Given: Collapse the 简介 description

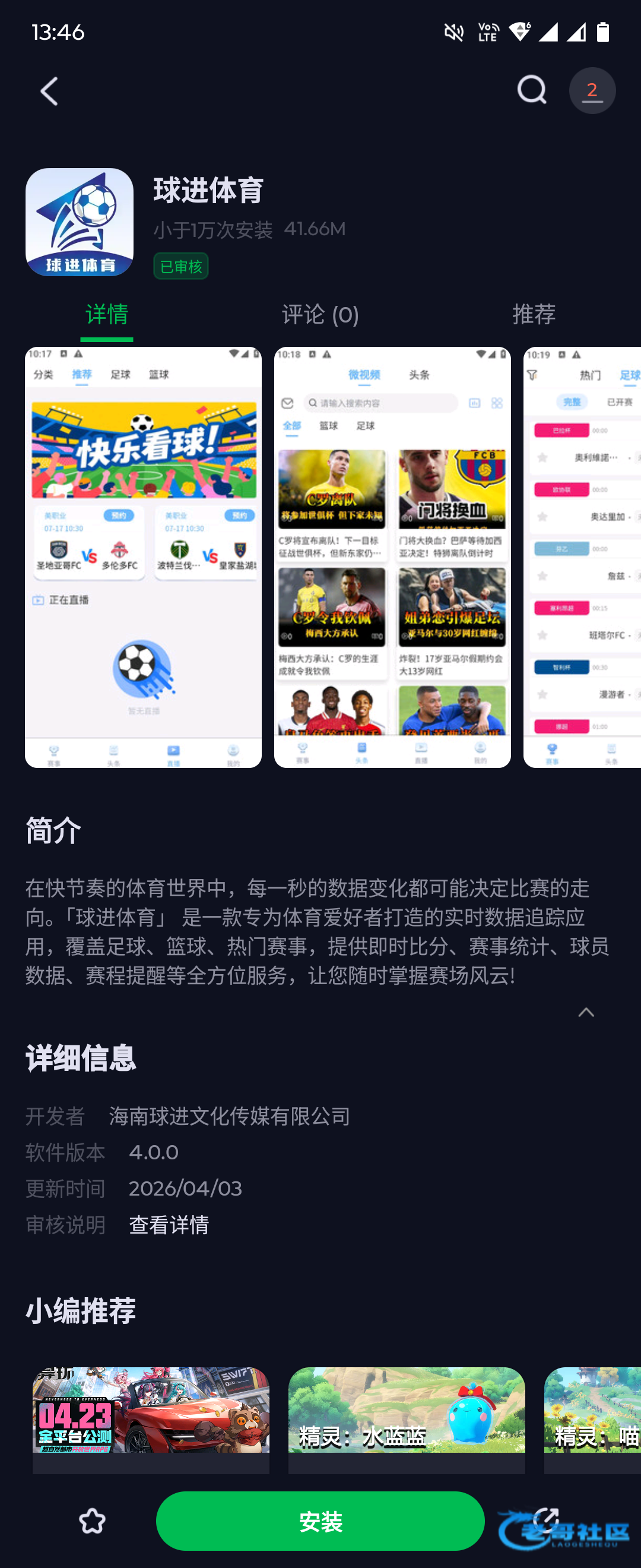Looking at the screenshot, I should pos(586,1013).
